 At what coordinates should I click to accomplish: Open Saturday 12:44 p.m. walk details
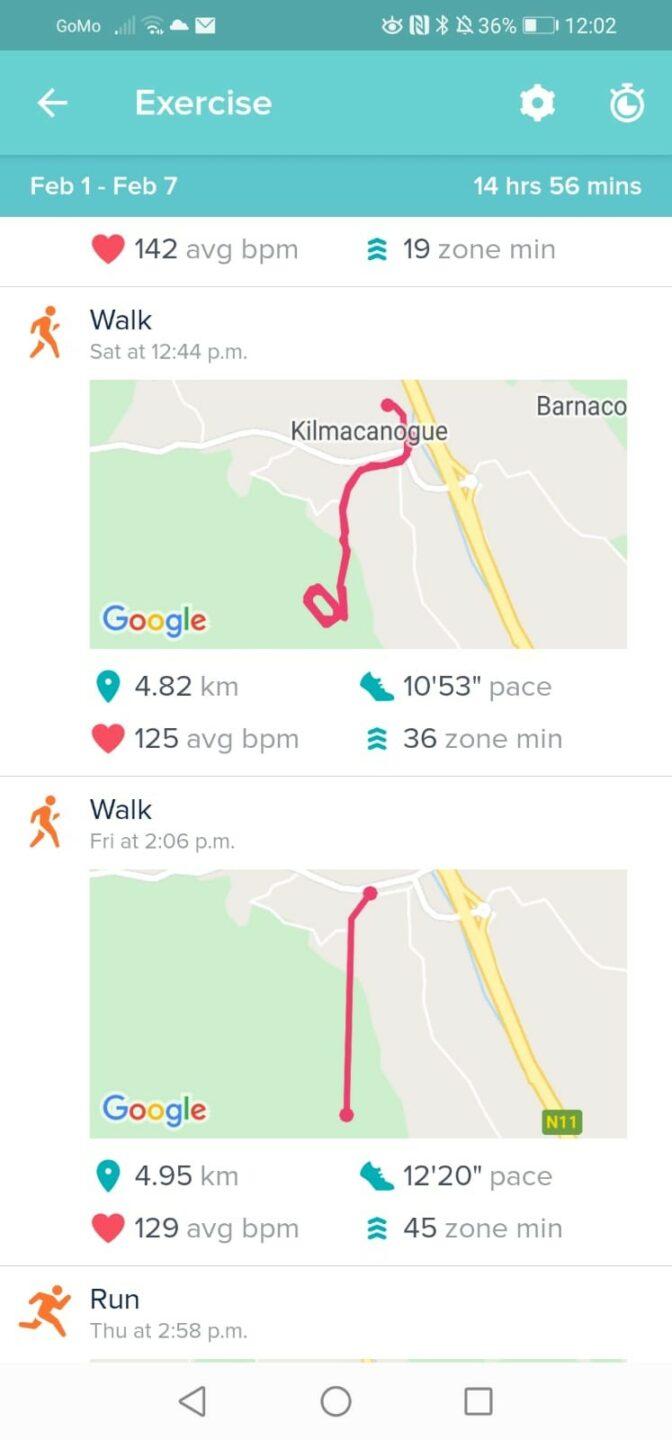tap(168, 333)
